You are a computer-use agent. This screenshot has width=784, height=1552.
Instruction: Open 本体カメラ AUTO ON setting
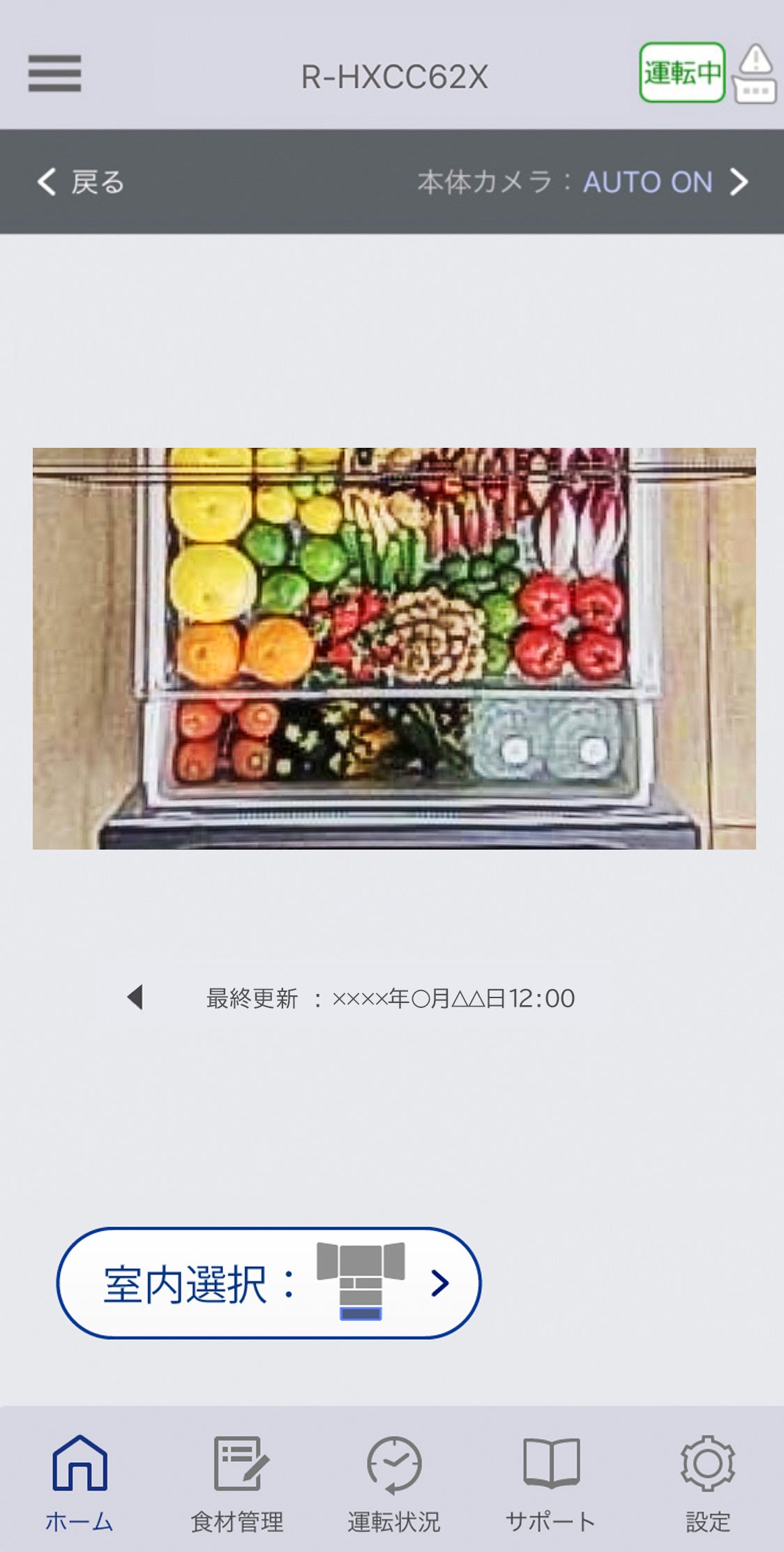pyautogui.click(x=582, y=182)
